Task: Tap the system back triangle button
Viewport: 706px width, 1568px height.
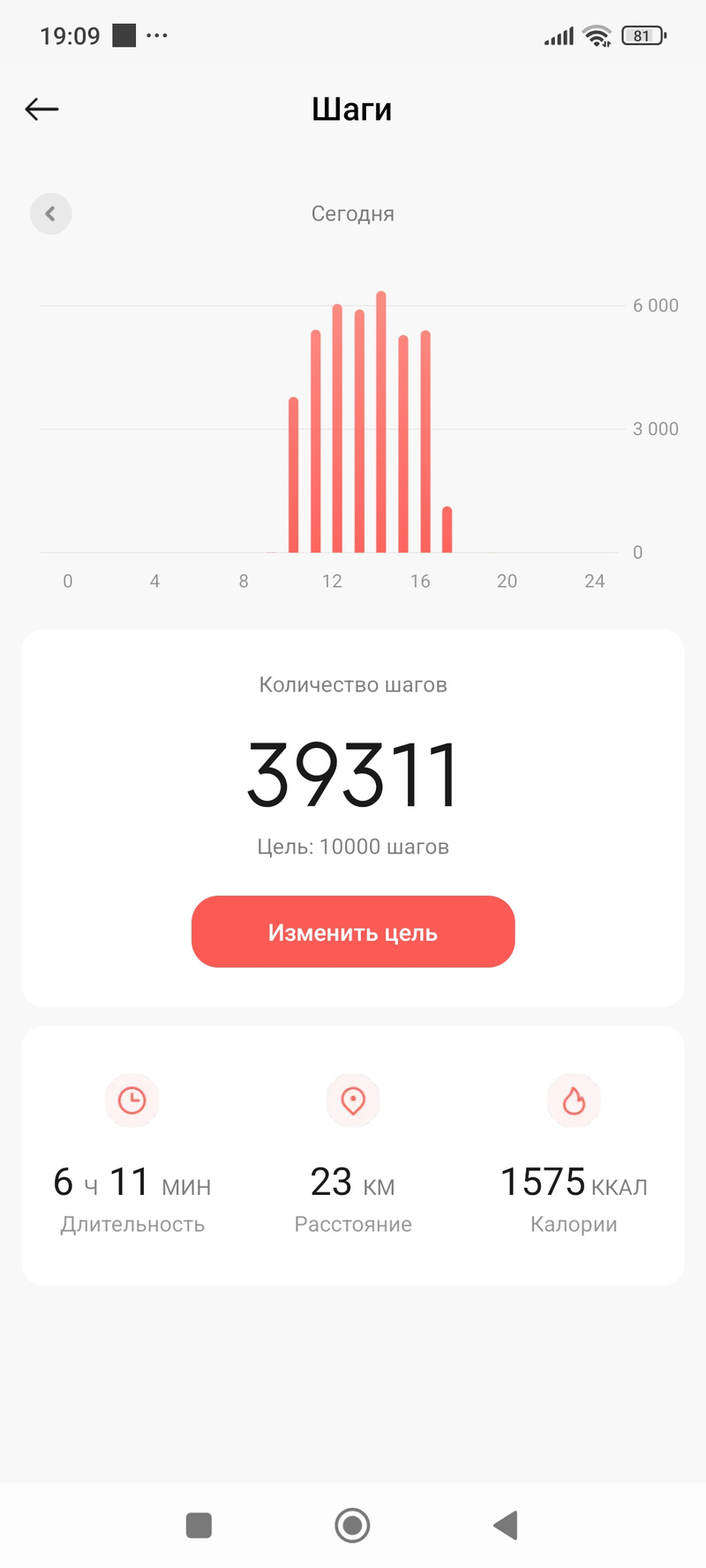Action: point(506,1525)
